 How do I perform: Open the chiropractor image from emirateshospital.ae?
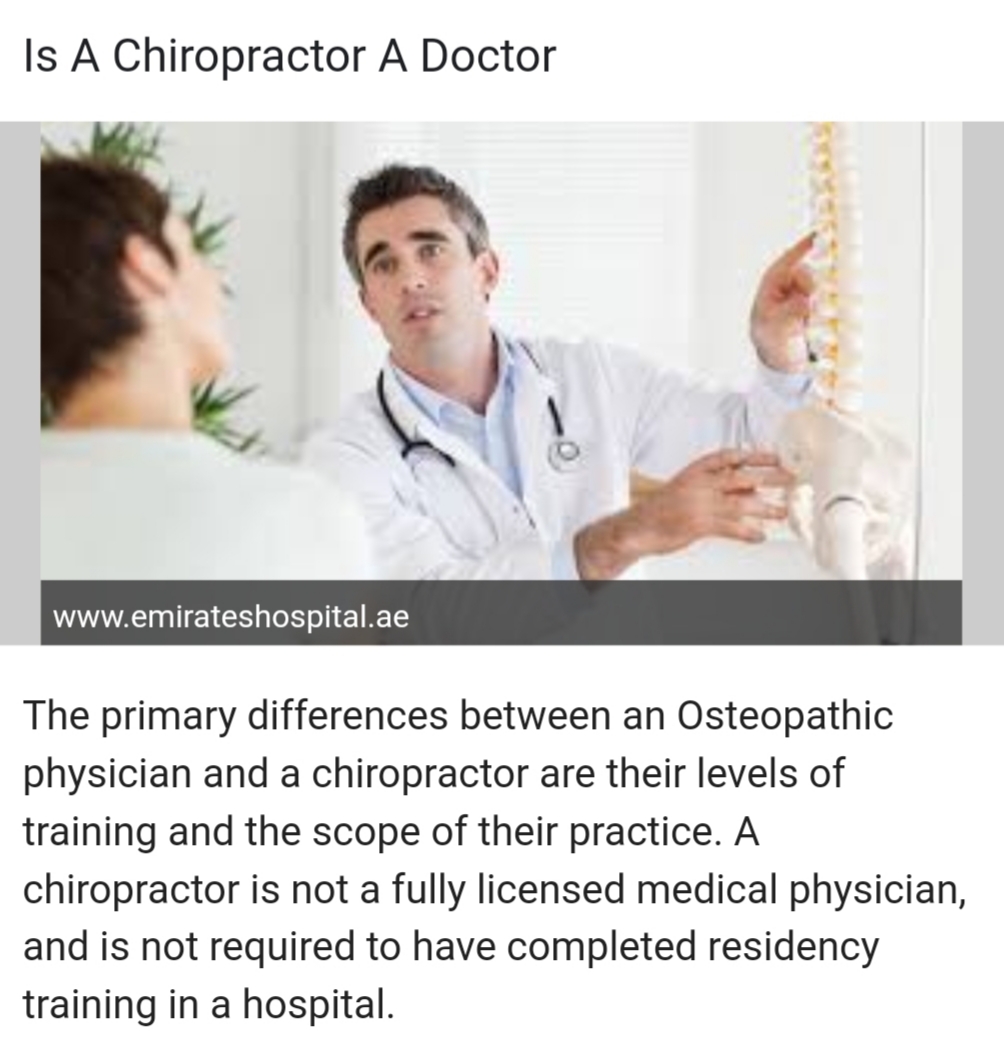[x=501, y=360]
